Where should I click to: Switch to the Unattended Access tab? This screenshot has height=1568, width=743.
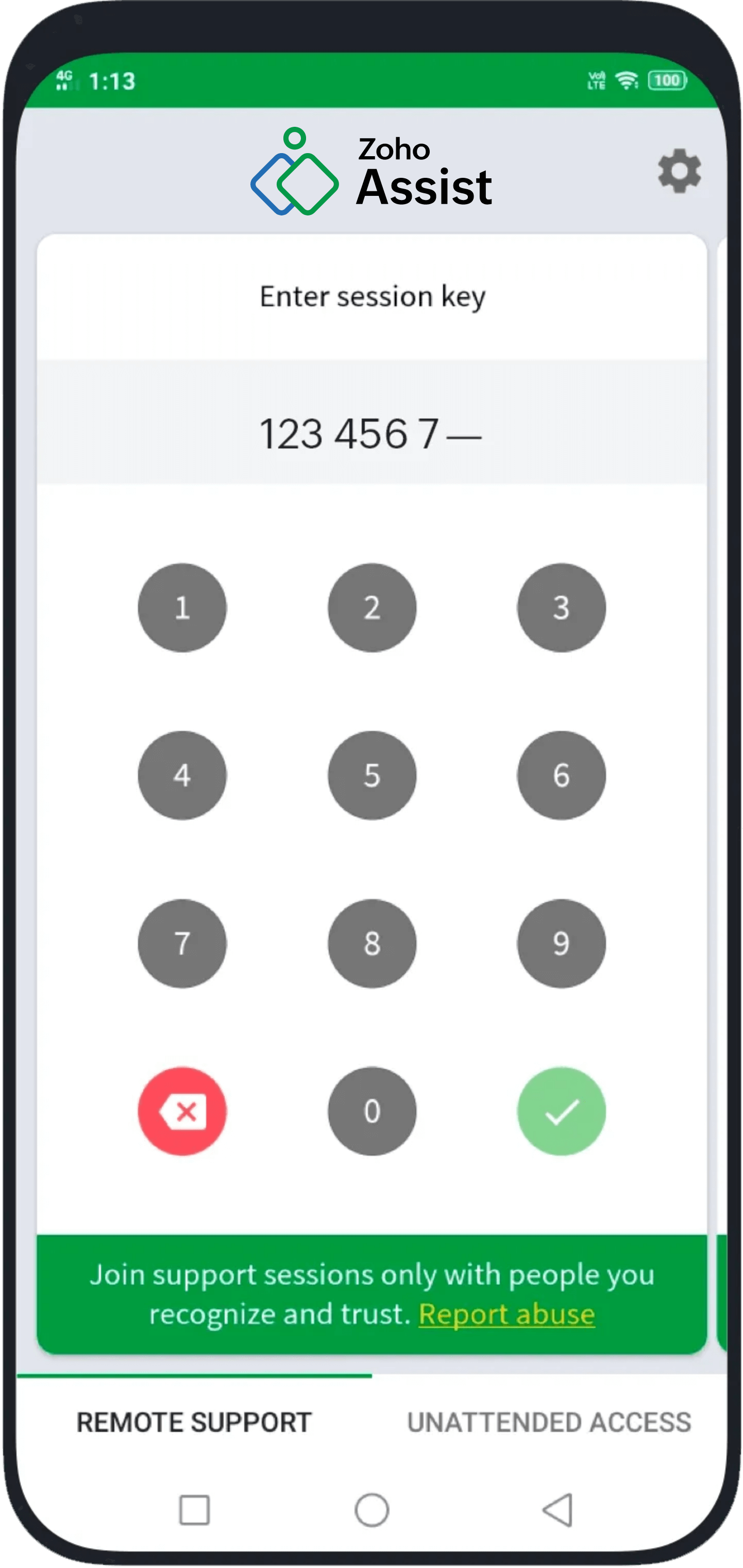click(x=549, y=1423)
